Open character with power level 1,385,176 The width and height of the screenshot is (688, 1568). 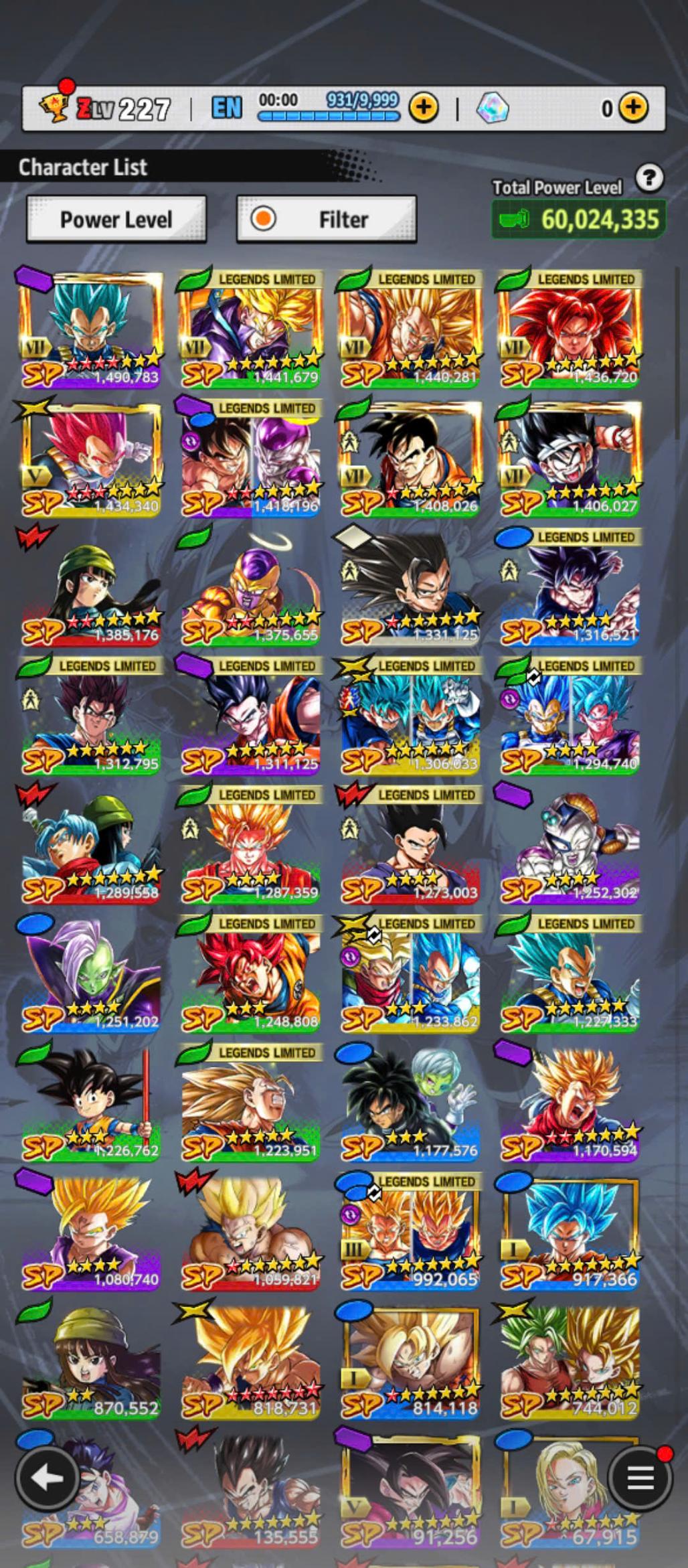pyautogui.click(x=90, y=588)
